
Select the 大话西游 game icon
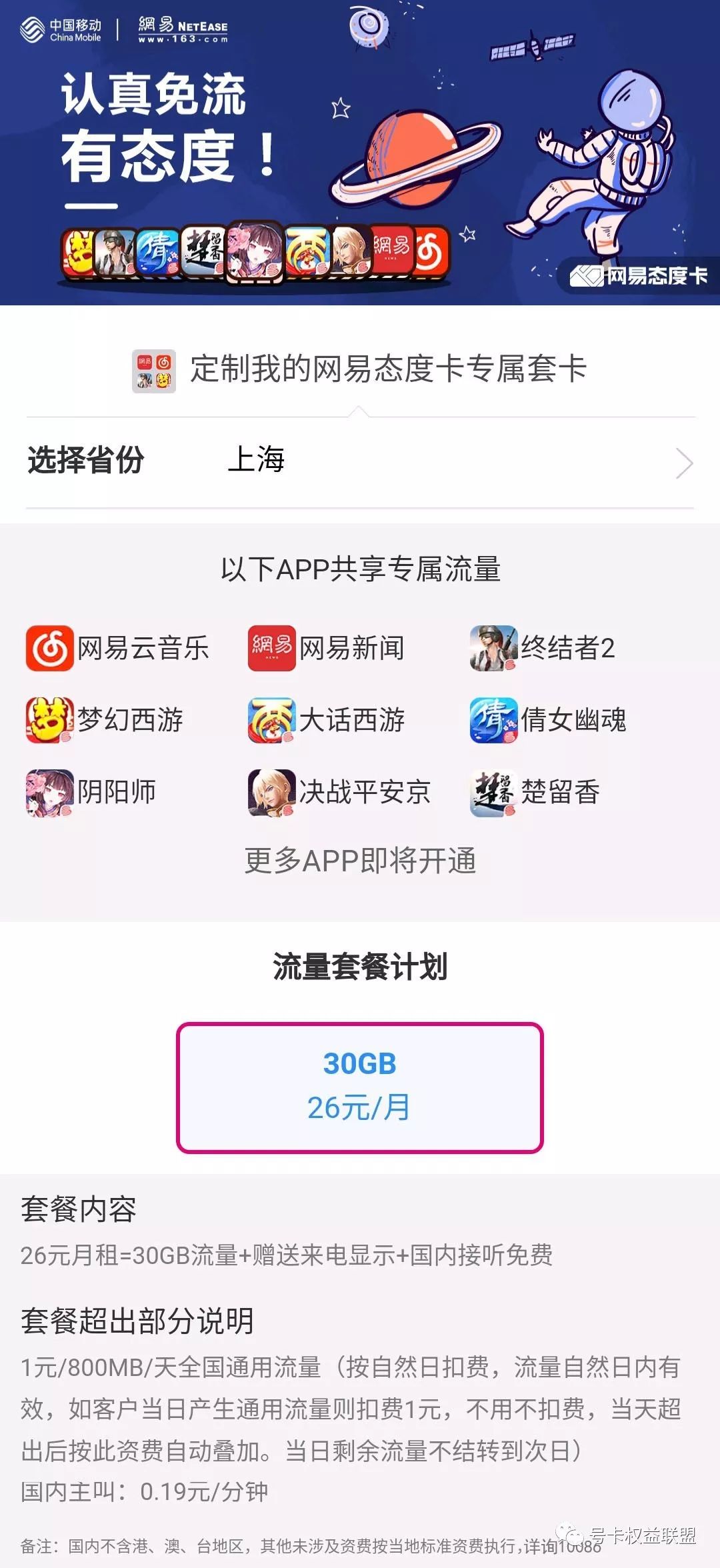271,721
